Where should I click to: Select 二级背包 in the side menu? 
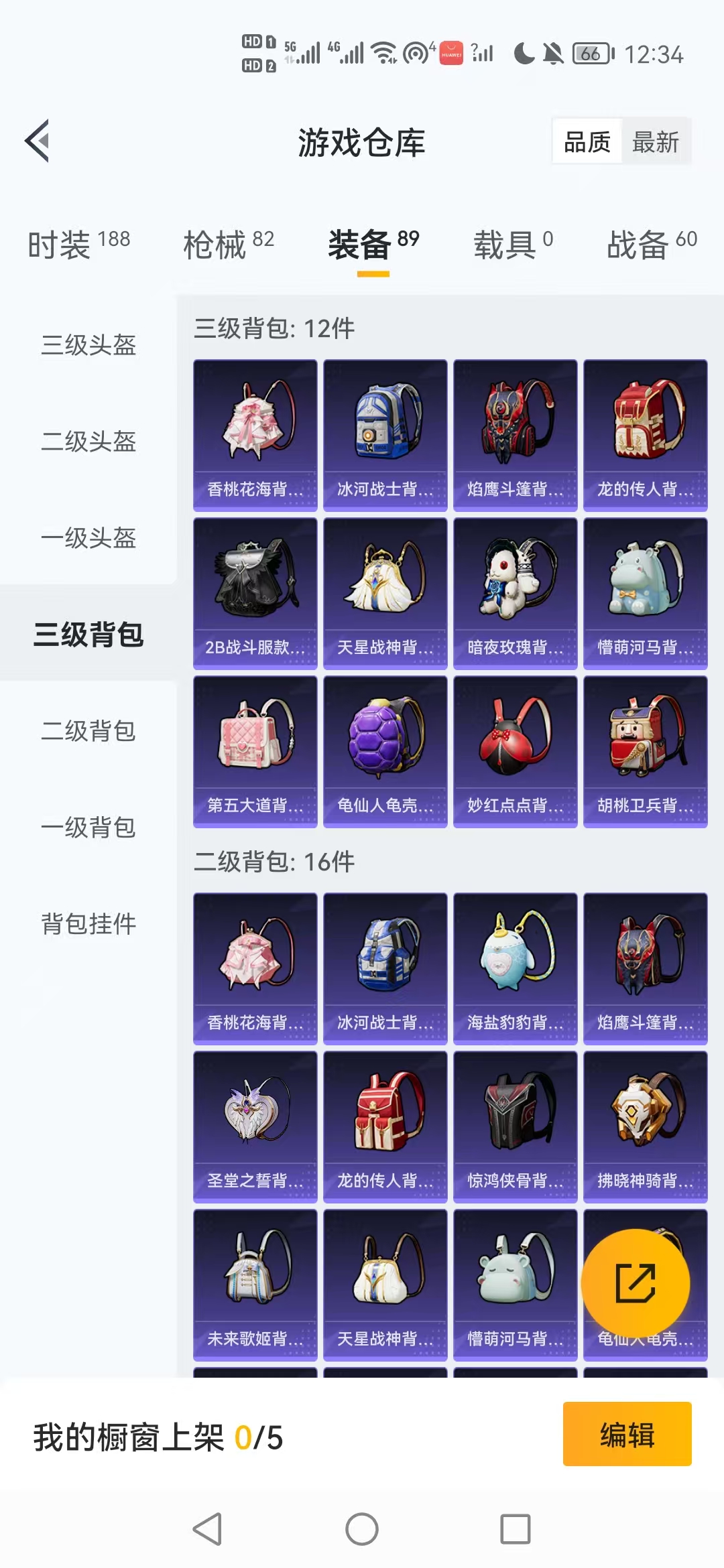[88, 731]
